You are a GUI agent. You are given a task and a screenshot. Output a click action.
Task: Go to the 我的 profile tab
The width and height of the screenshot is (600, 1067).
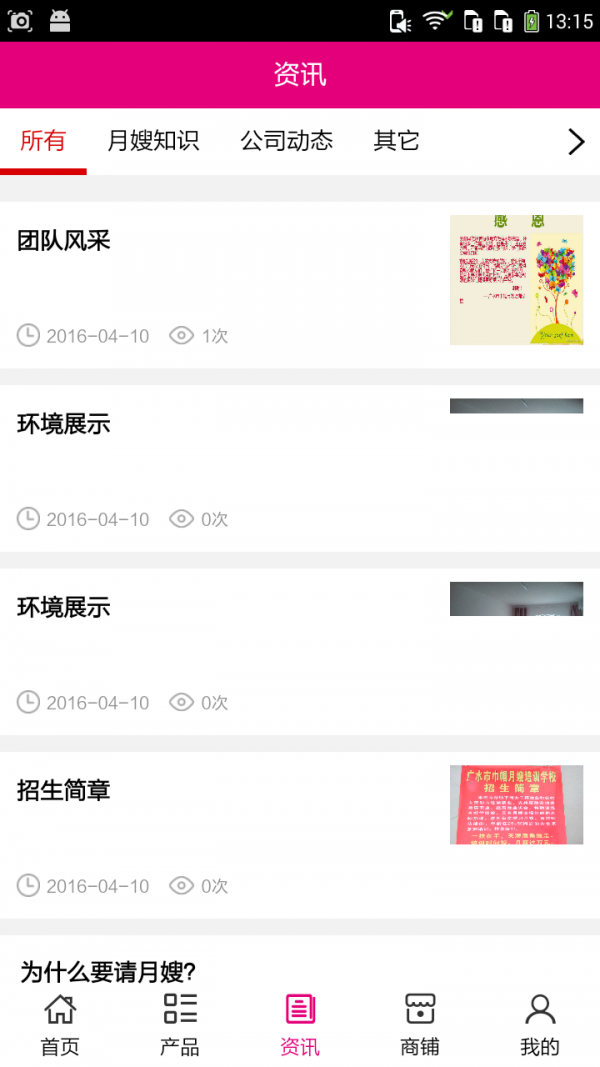540,1025
